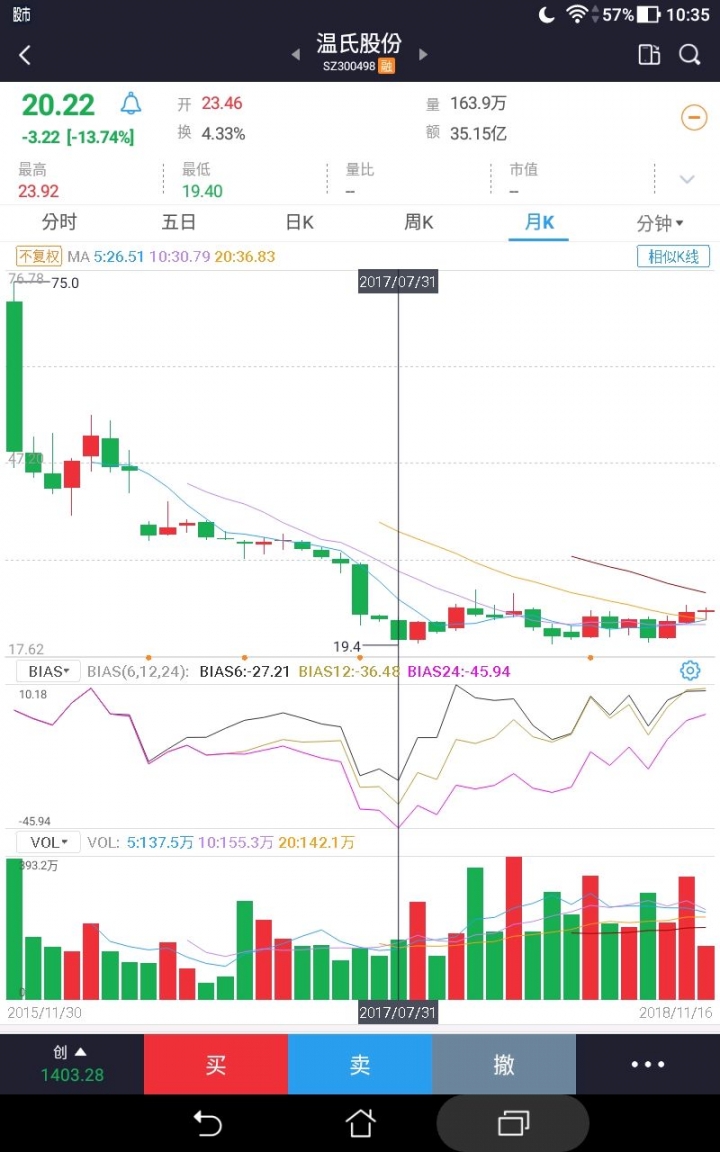The height and width of the screenshot is (1152, 720).
Task: Select the 日K chart tab
Action: coord(299,222)
